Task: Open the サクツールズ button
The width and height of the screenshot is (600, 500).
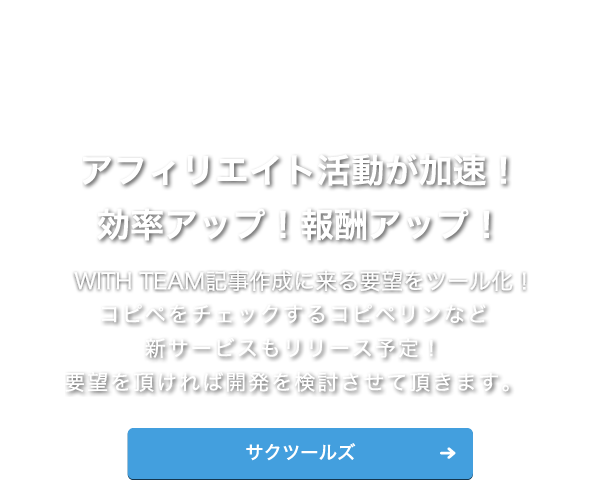Action: coord(300,453)
